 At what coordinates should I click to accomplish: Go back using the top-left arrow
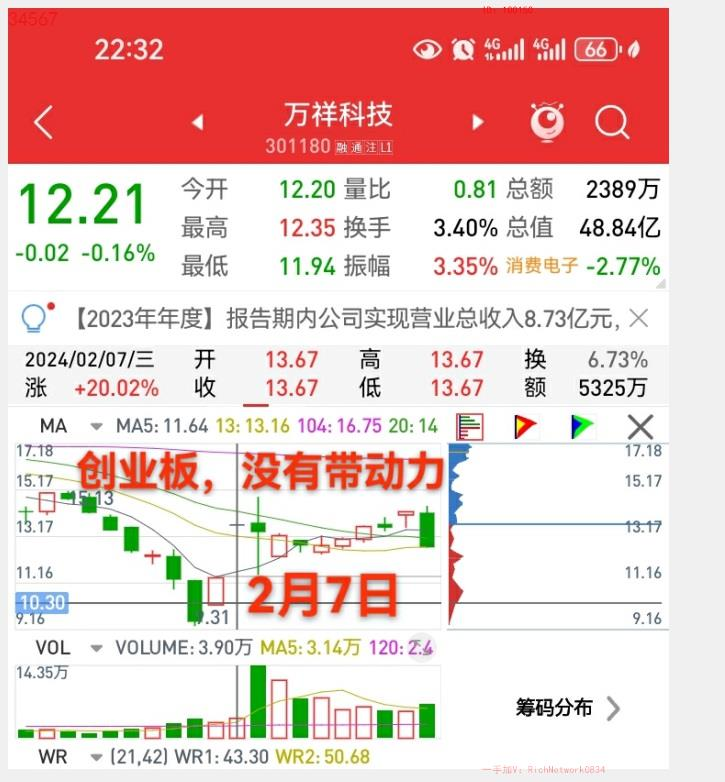click(43, 122)
